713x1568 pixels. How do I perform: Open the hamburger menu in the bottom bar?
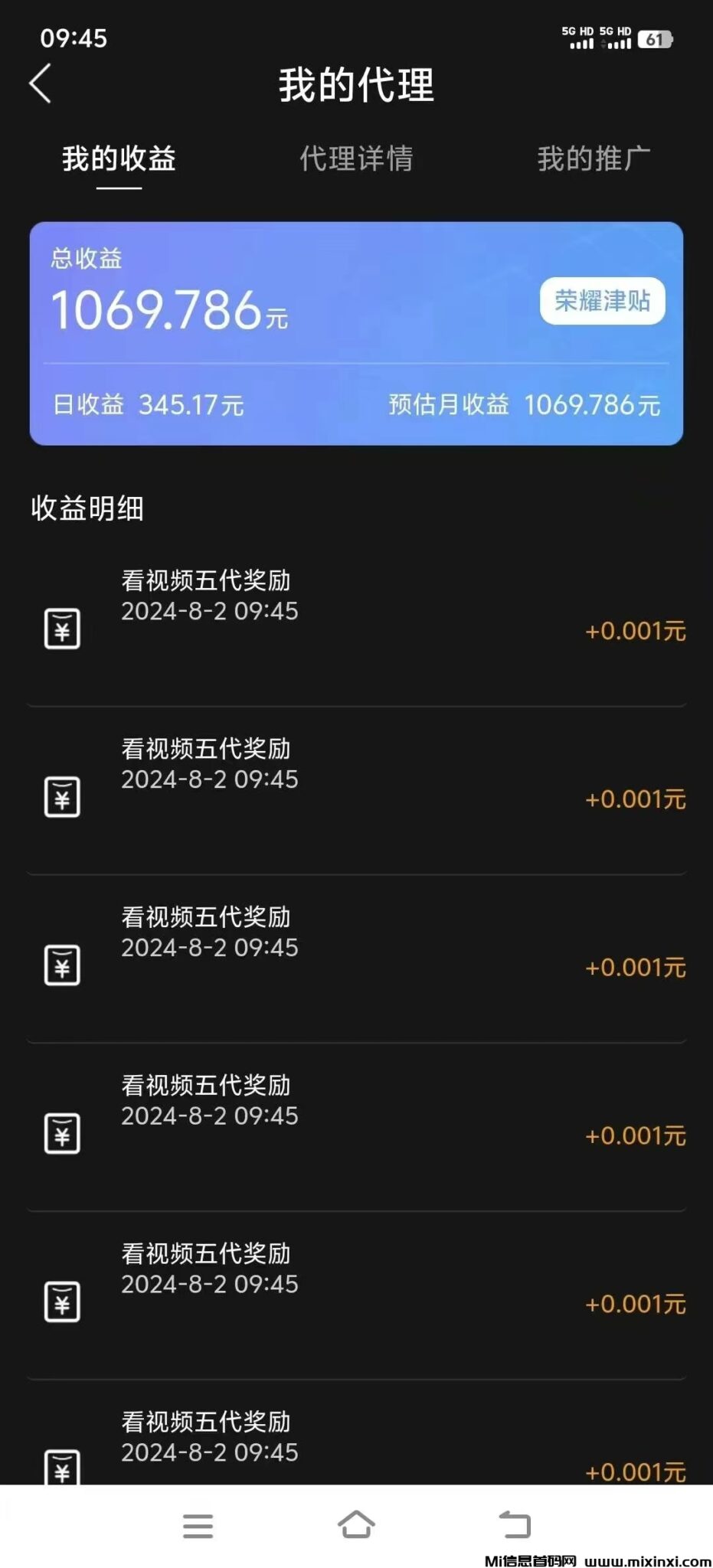click(x=198, y=1525)
